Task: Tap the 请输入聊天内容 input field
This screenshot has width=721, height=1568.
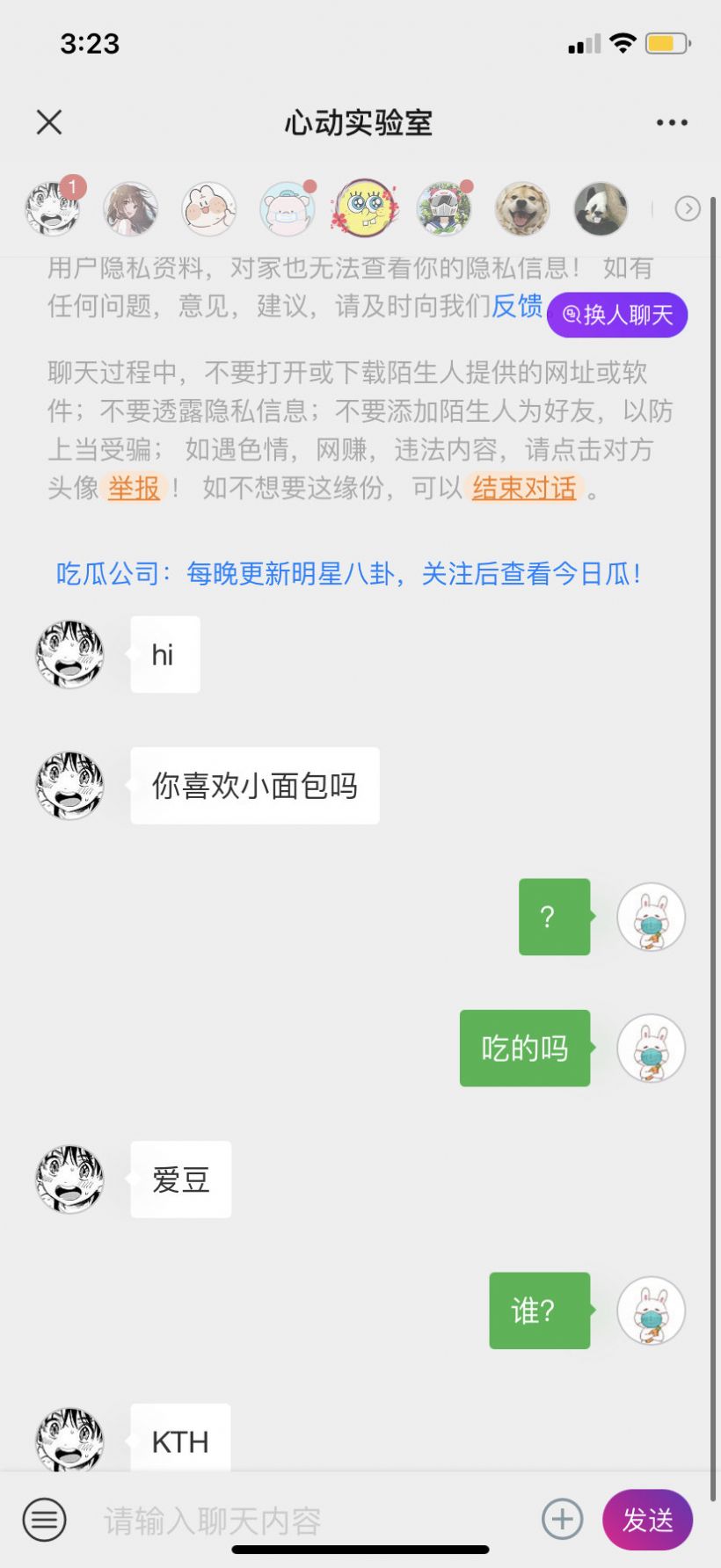Action: click(264, 1519)
